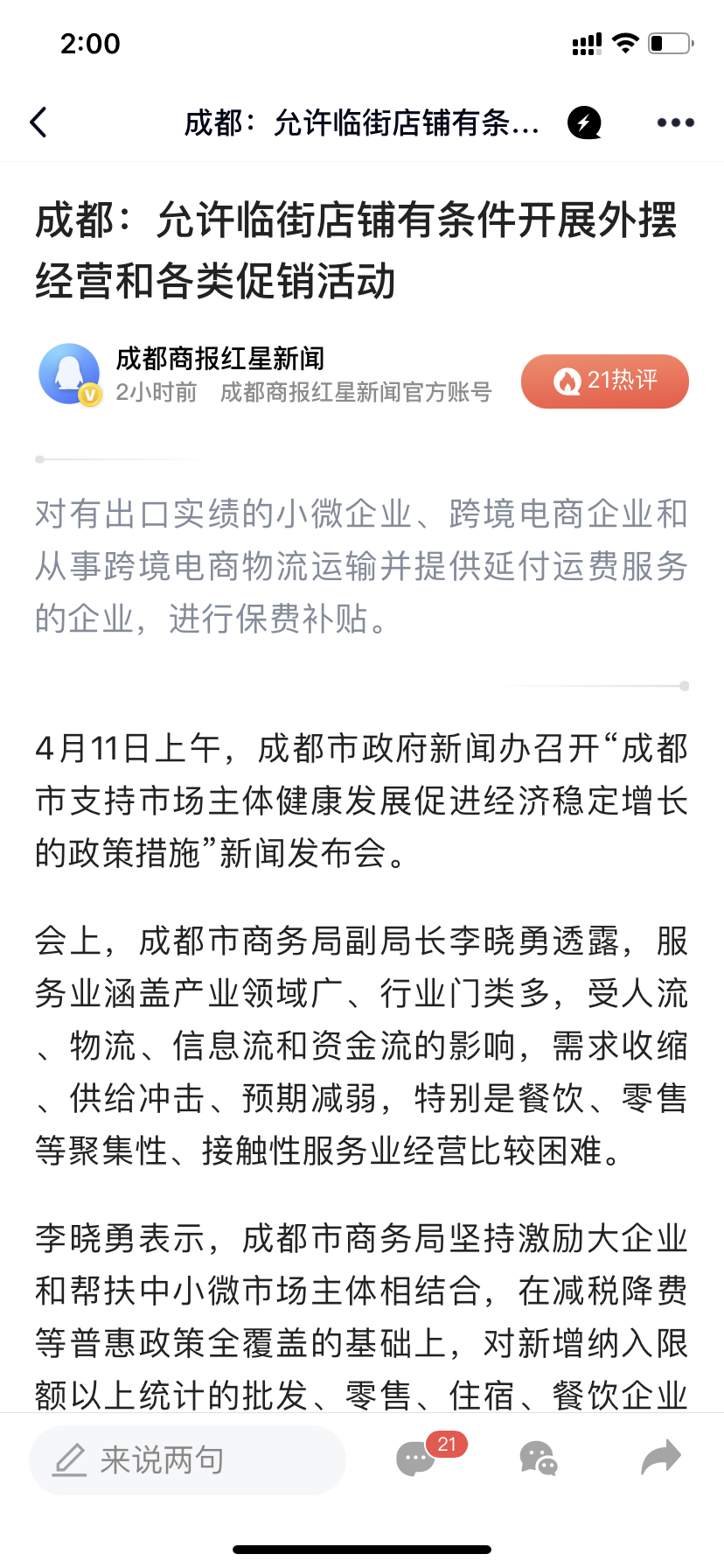Open the three-dot overflow menu

click(x=675, y=122)
